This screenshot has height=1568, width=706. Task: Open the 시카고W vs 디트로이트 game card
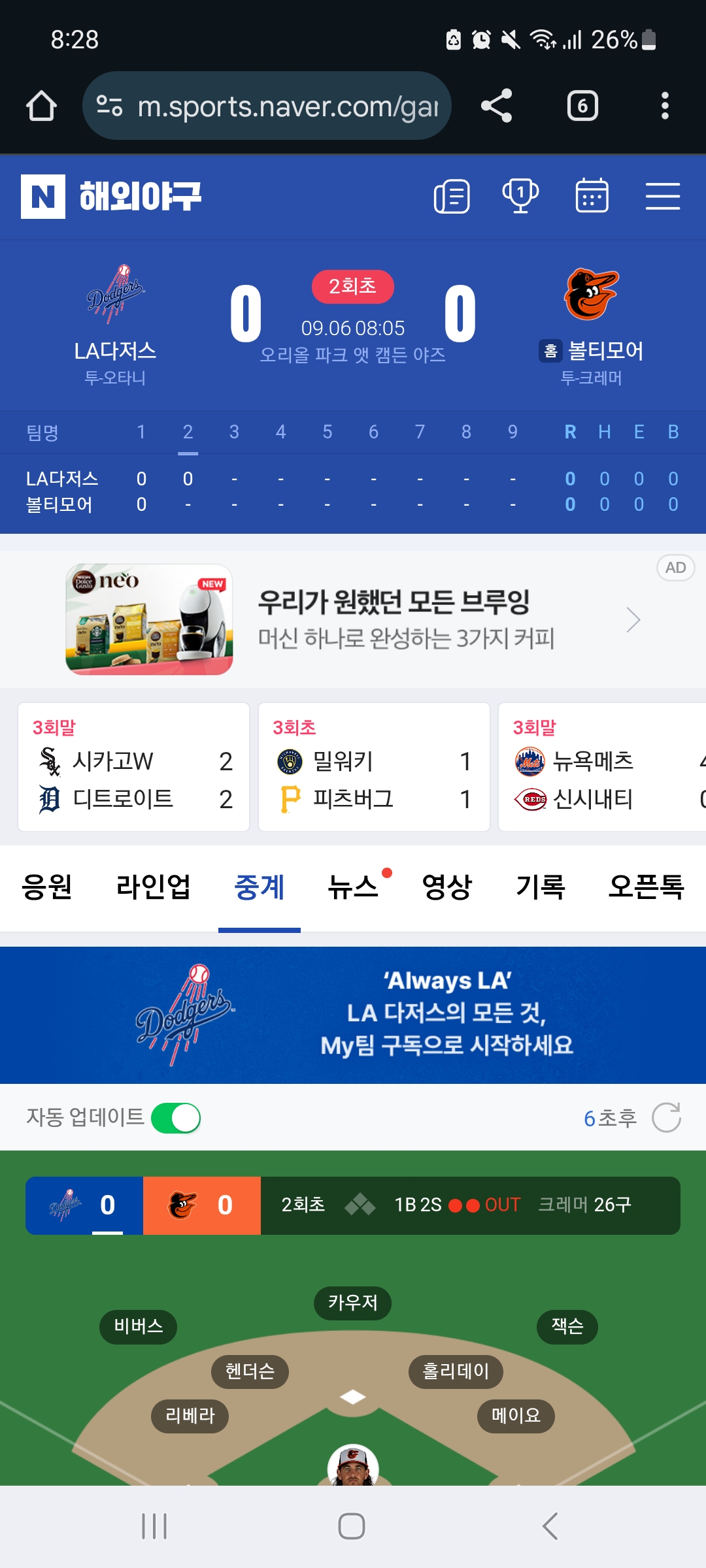(134, 767)
